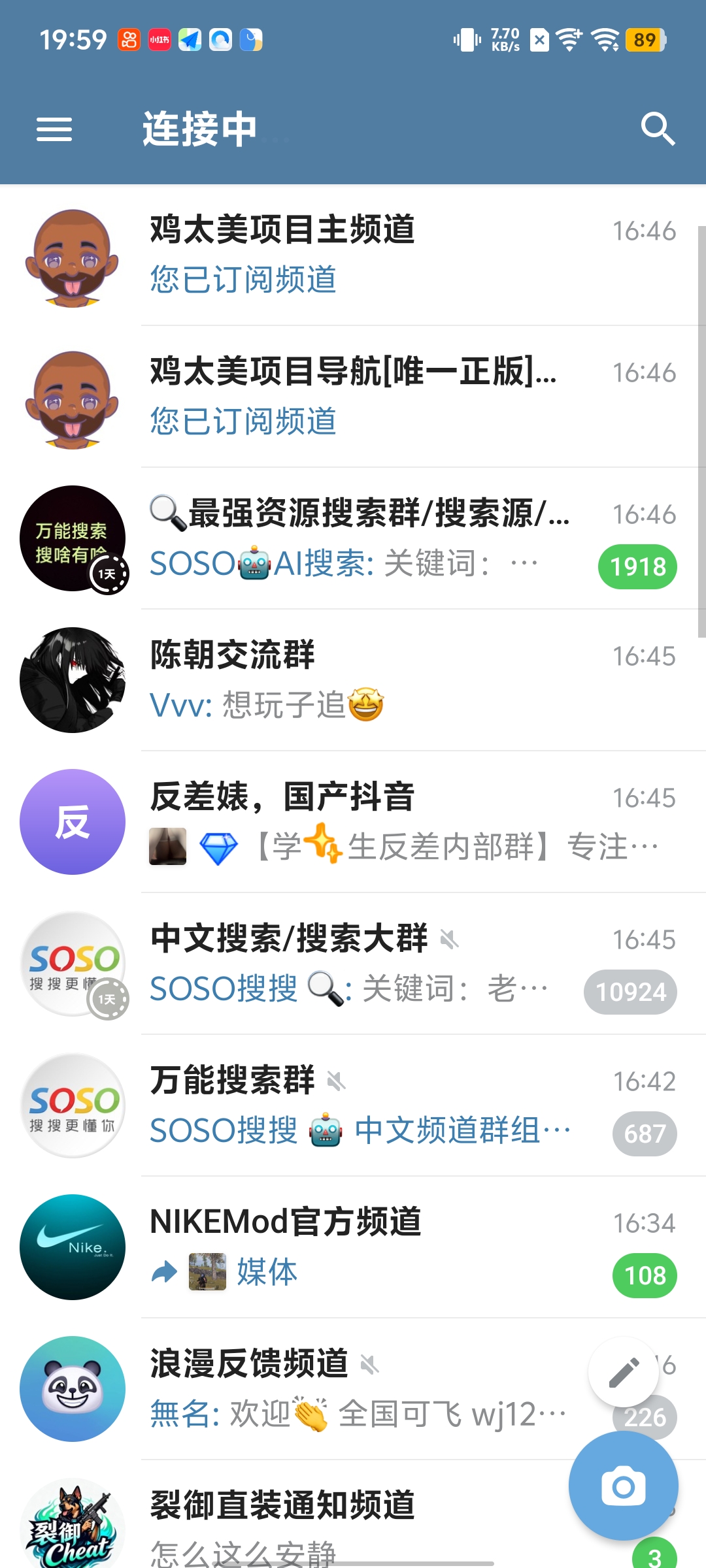Screen dimensions: 706x1568
Task: Tap the camera floating button
Action: 624,1486
